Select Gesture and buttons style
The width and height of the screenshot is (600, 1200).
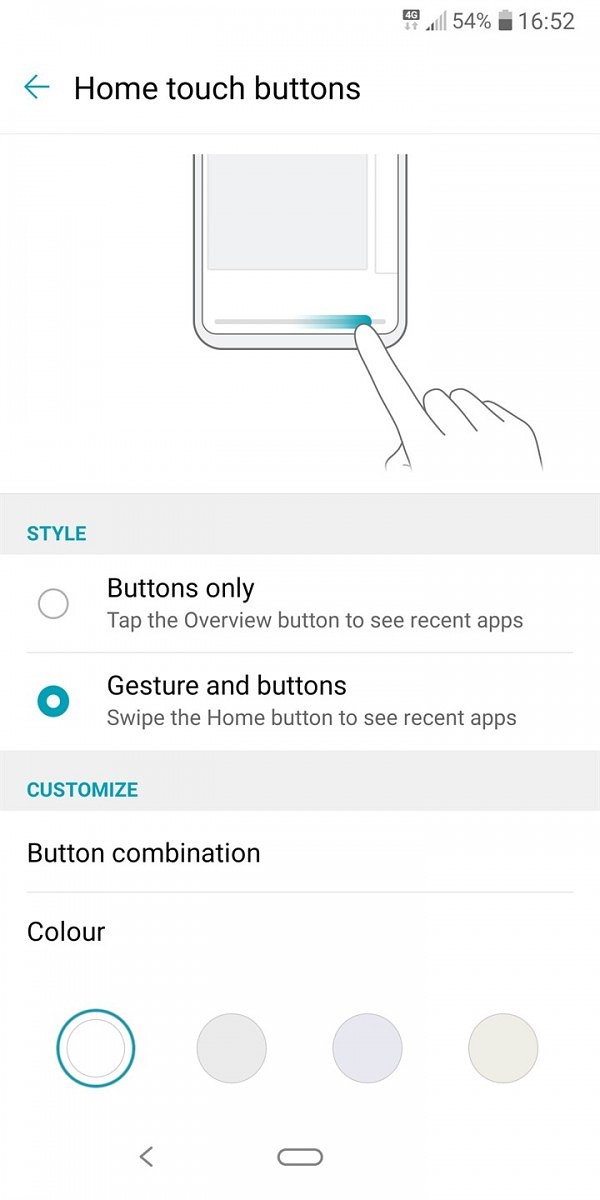click(52, 701)
